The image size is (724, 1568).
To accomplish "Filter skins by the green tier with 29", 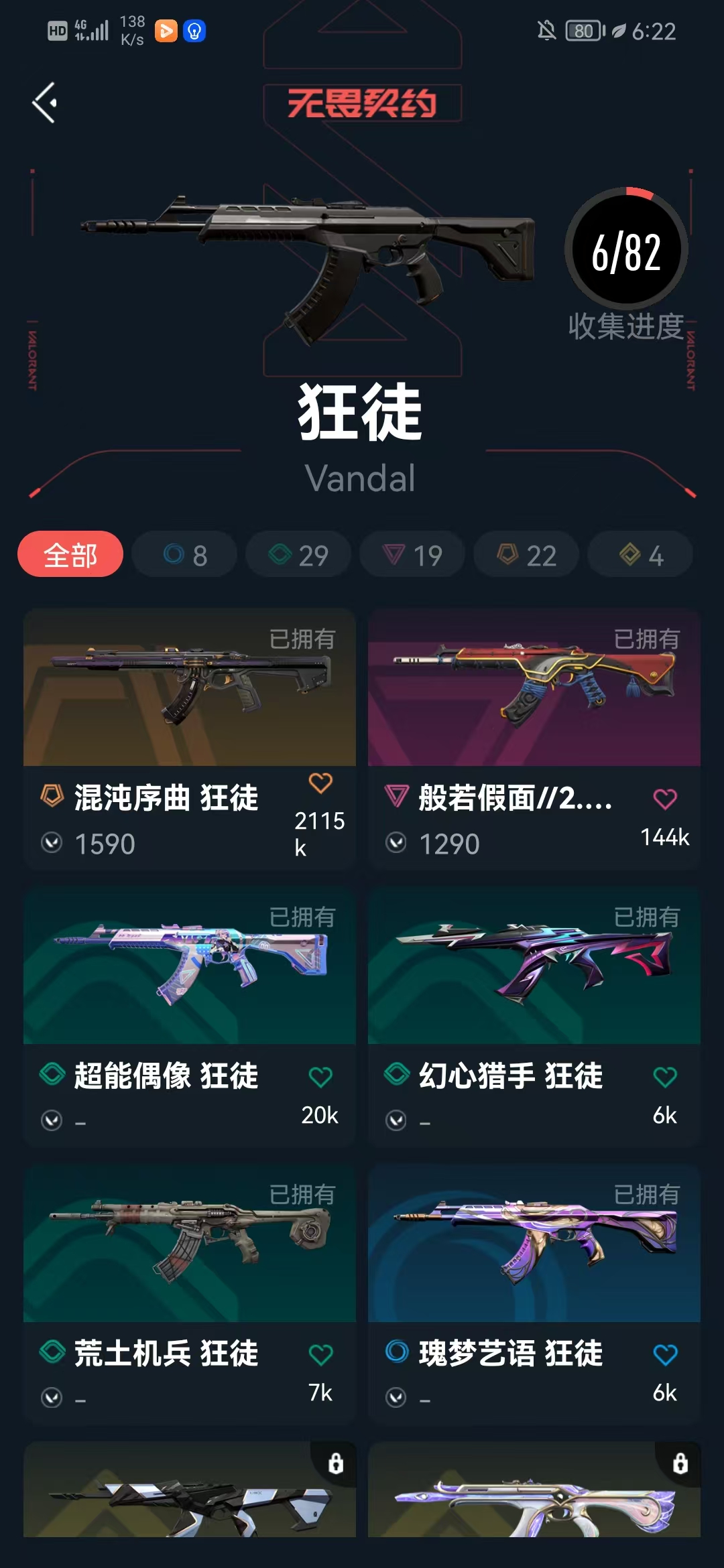I will pyautogui.click(x=298, y=555).
